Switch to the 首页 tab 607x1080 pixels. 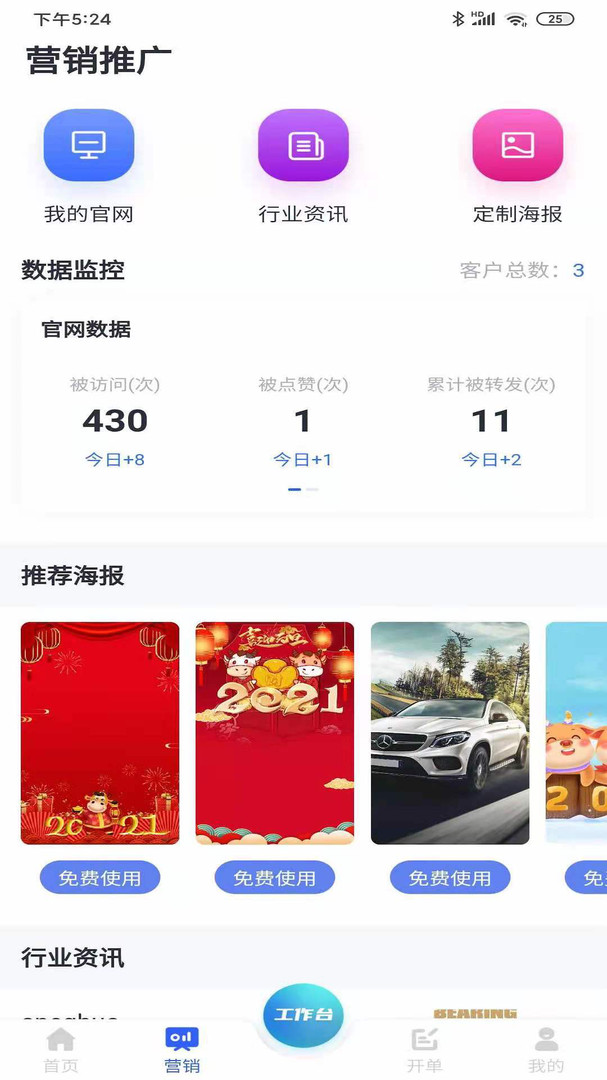point(61,1049)
